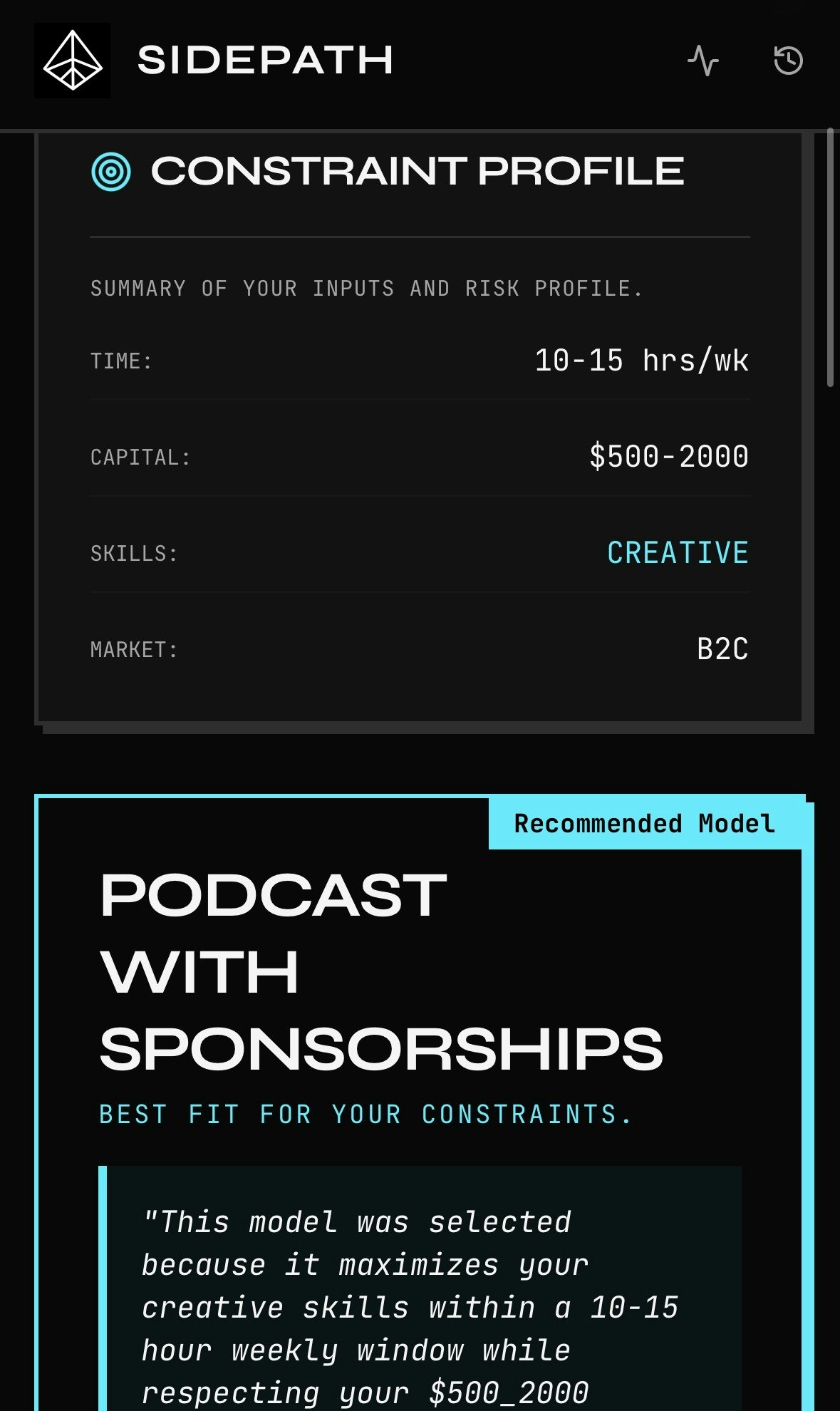Screen dimensions: 840x1411
Task: Toggle the CREATIVE skills selection
Action: point(677,553)
